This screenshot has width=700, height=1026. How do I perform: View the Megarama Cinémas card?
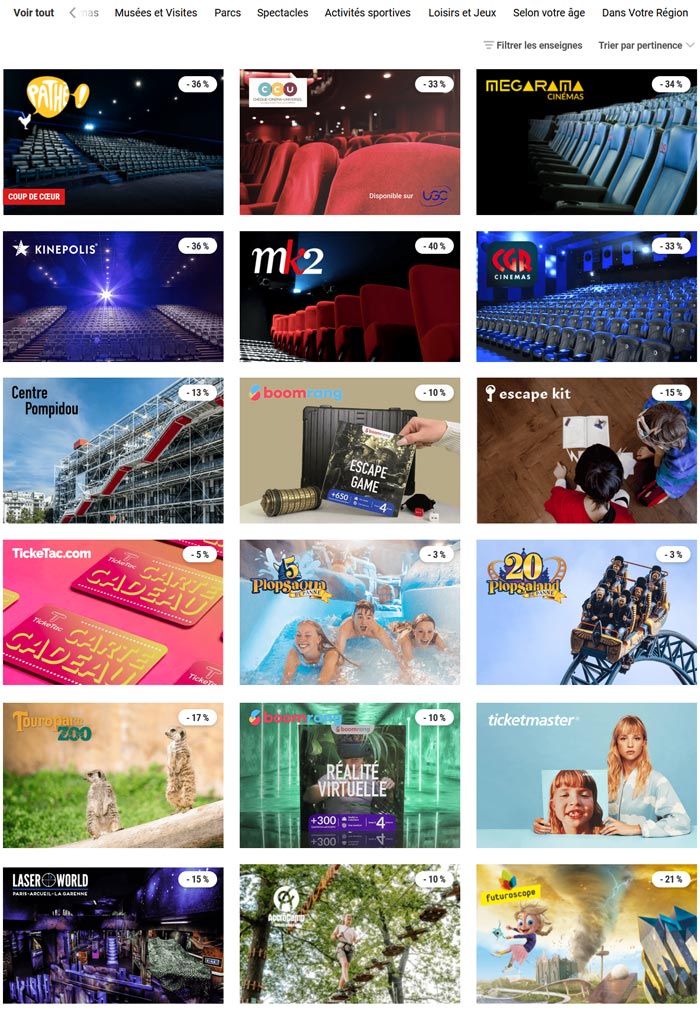point(586,142)
